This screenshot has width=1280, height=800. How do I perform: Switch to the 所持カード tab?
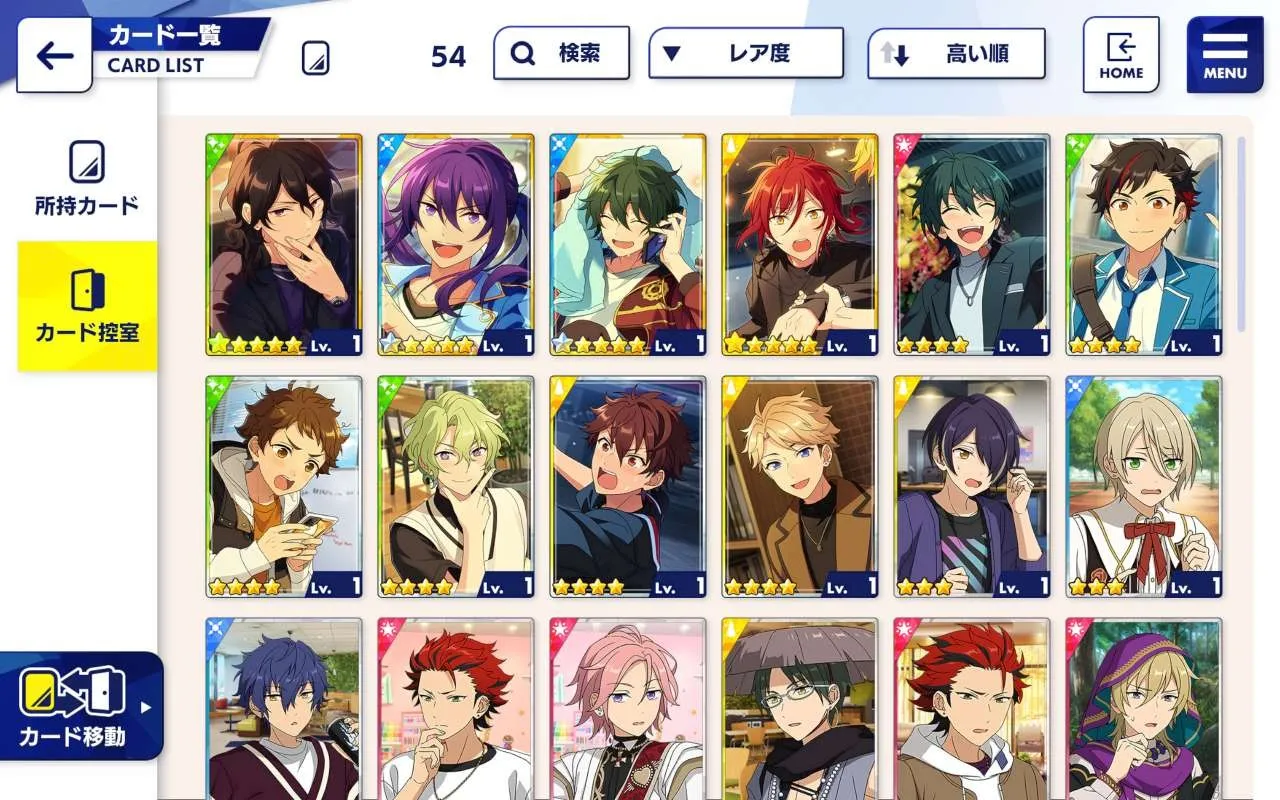click(87, 180)
